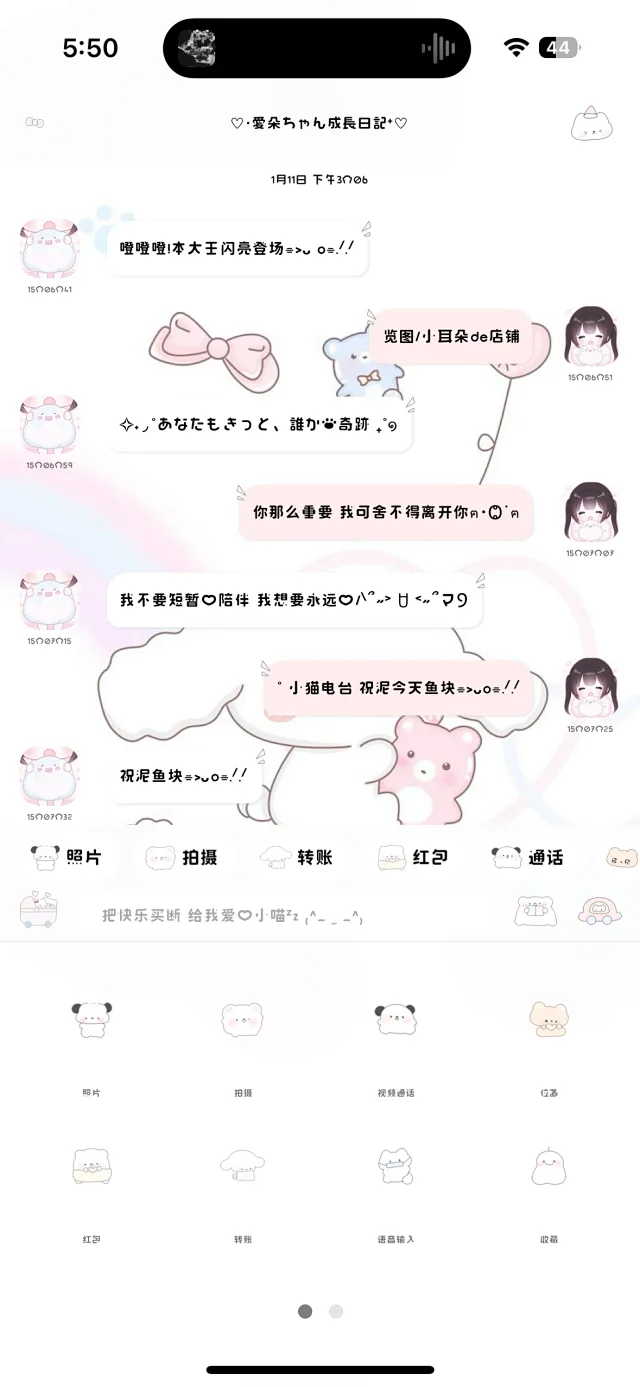Tap the 转账 chip above the input bar
640x1387 pixels.
coord(297,857)
